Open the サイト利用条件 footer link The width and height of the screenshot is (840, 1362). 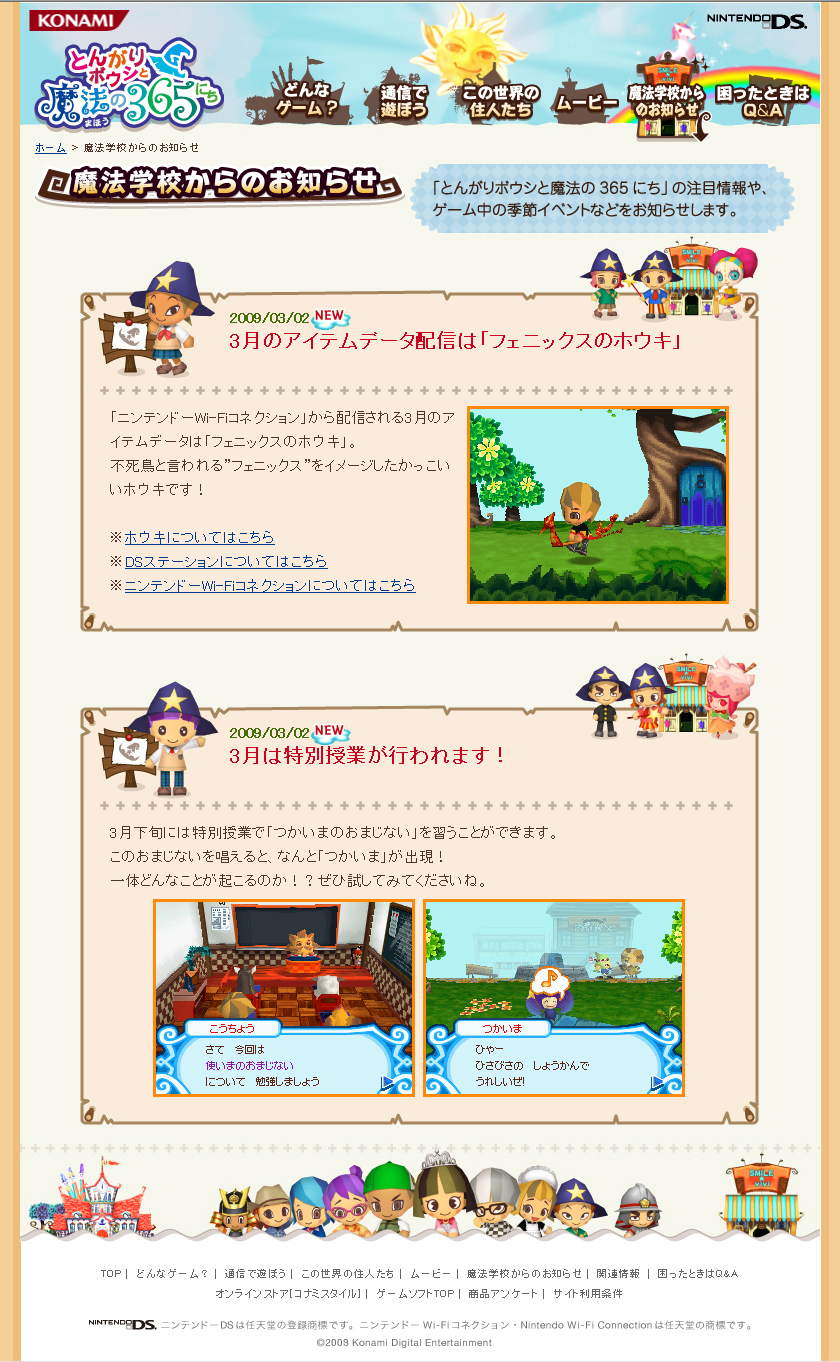click(588, 1293)
